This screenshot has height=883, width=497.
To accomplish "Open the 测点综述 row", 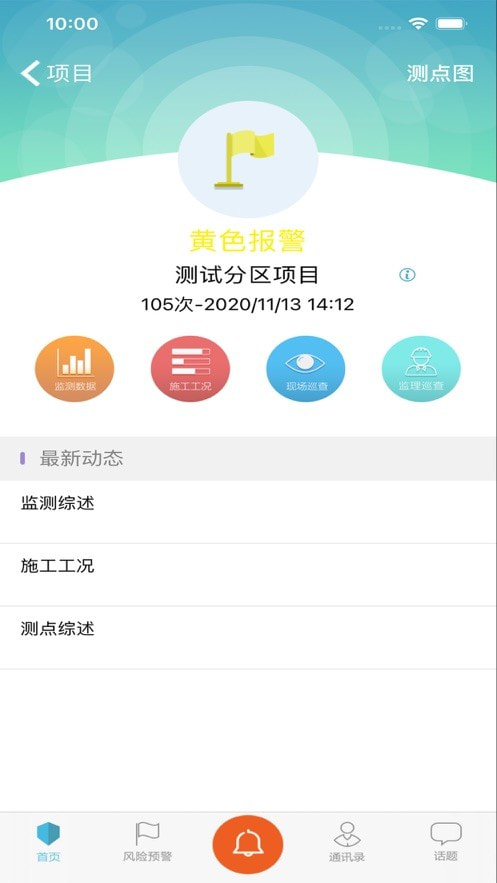I will point(248,638).
